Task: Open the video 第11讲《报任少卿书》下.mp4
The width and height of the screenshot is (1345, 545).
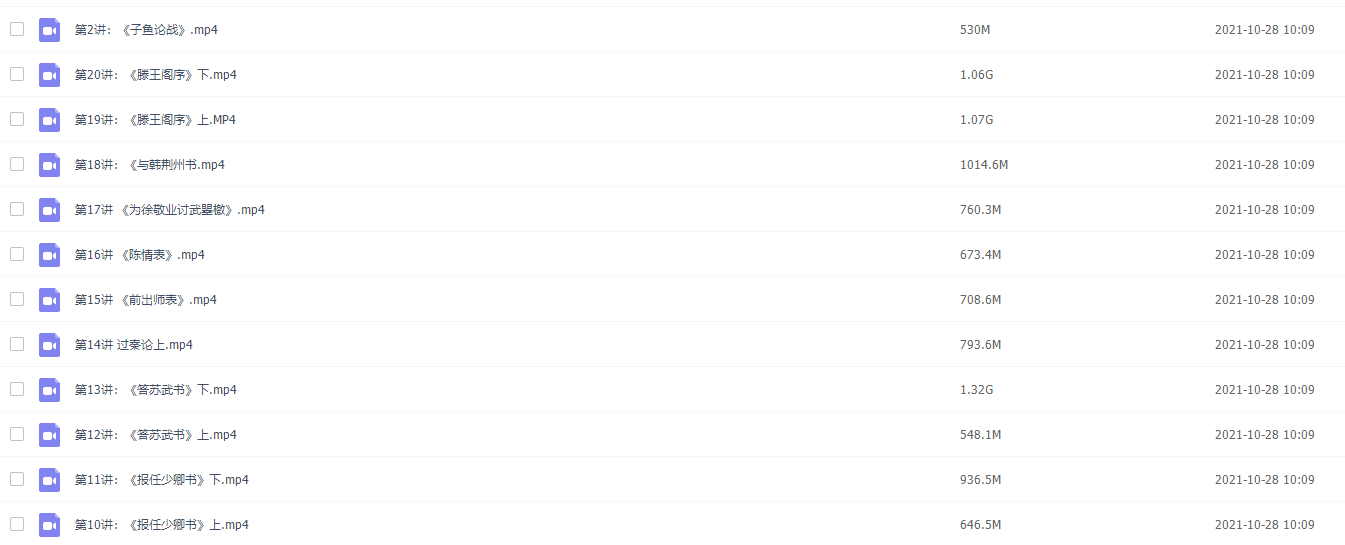Action: 161,480
